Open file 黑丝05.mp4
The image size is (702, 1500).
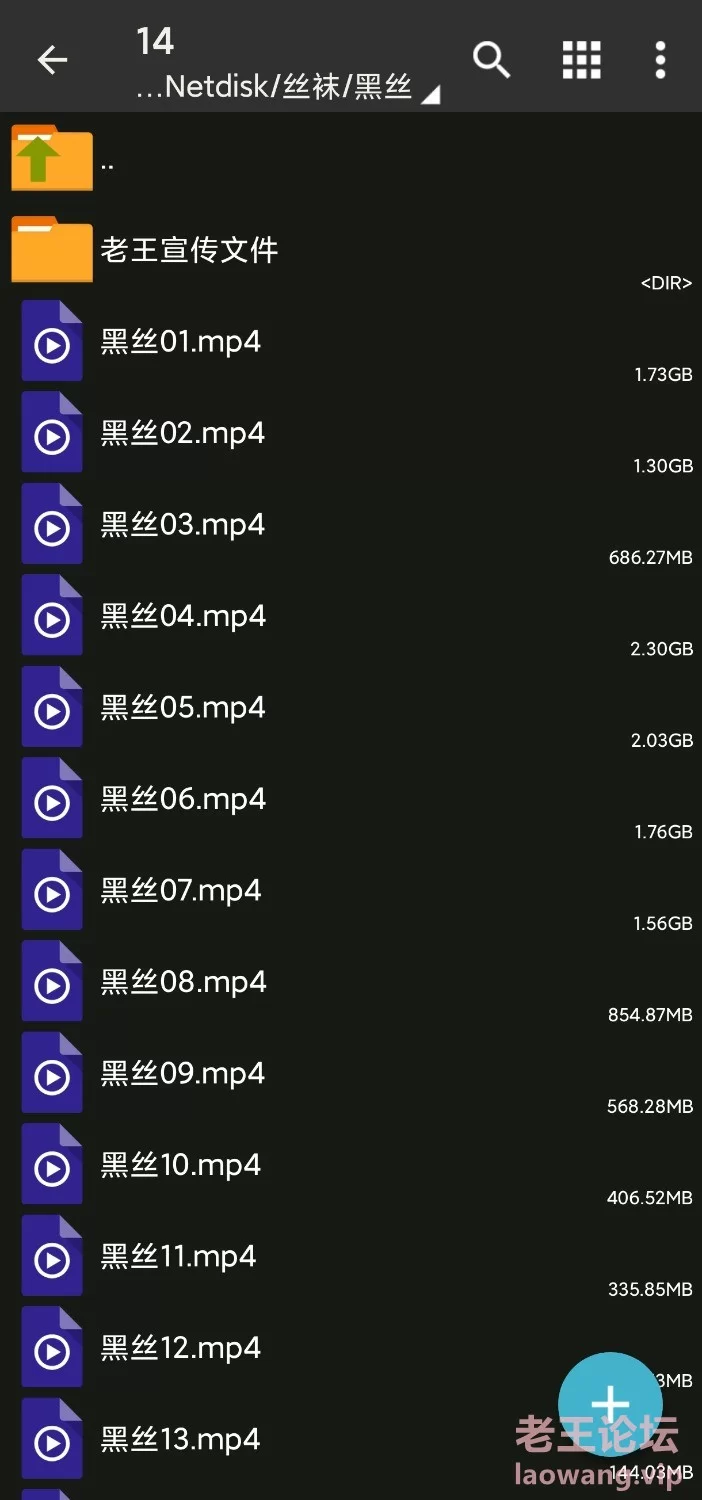[351, 708]
